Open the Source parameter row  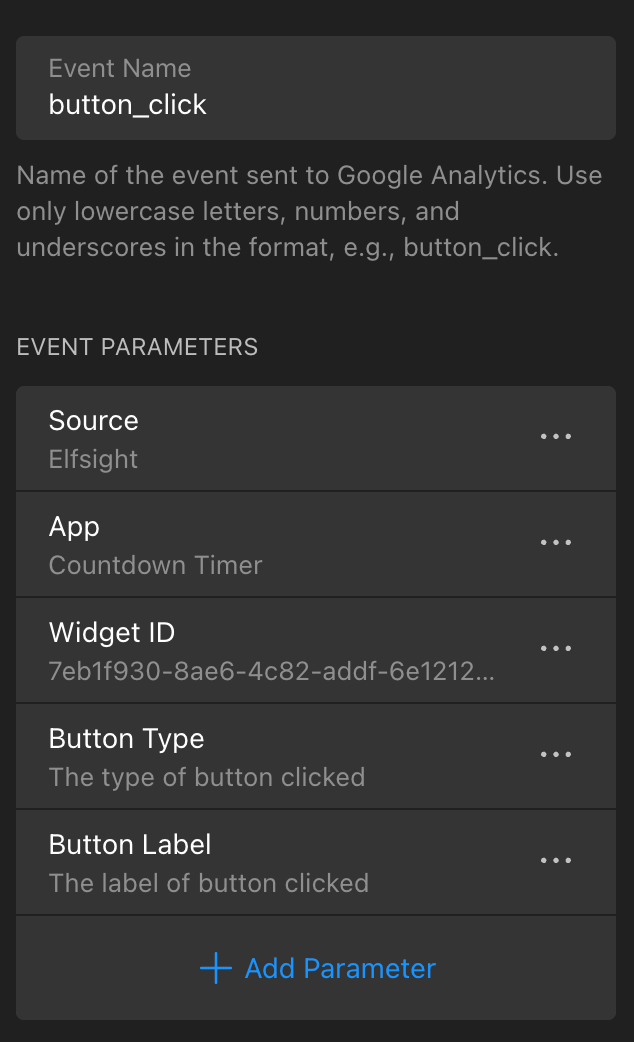click(270, 438)
